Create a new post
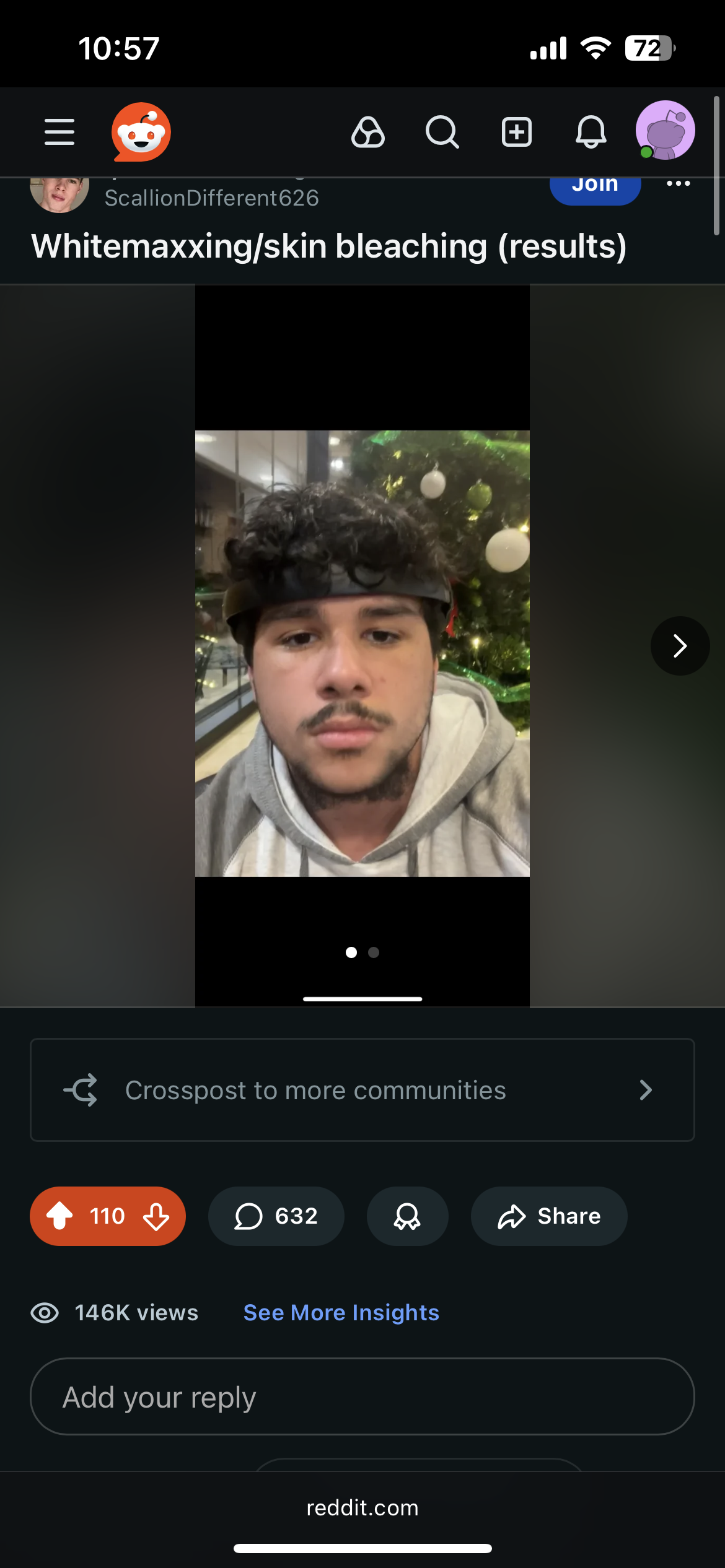 tap(517, 132)
